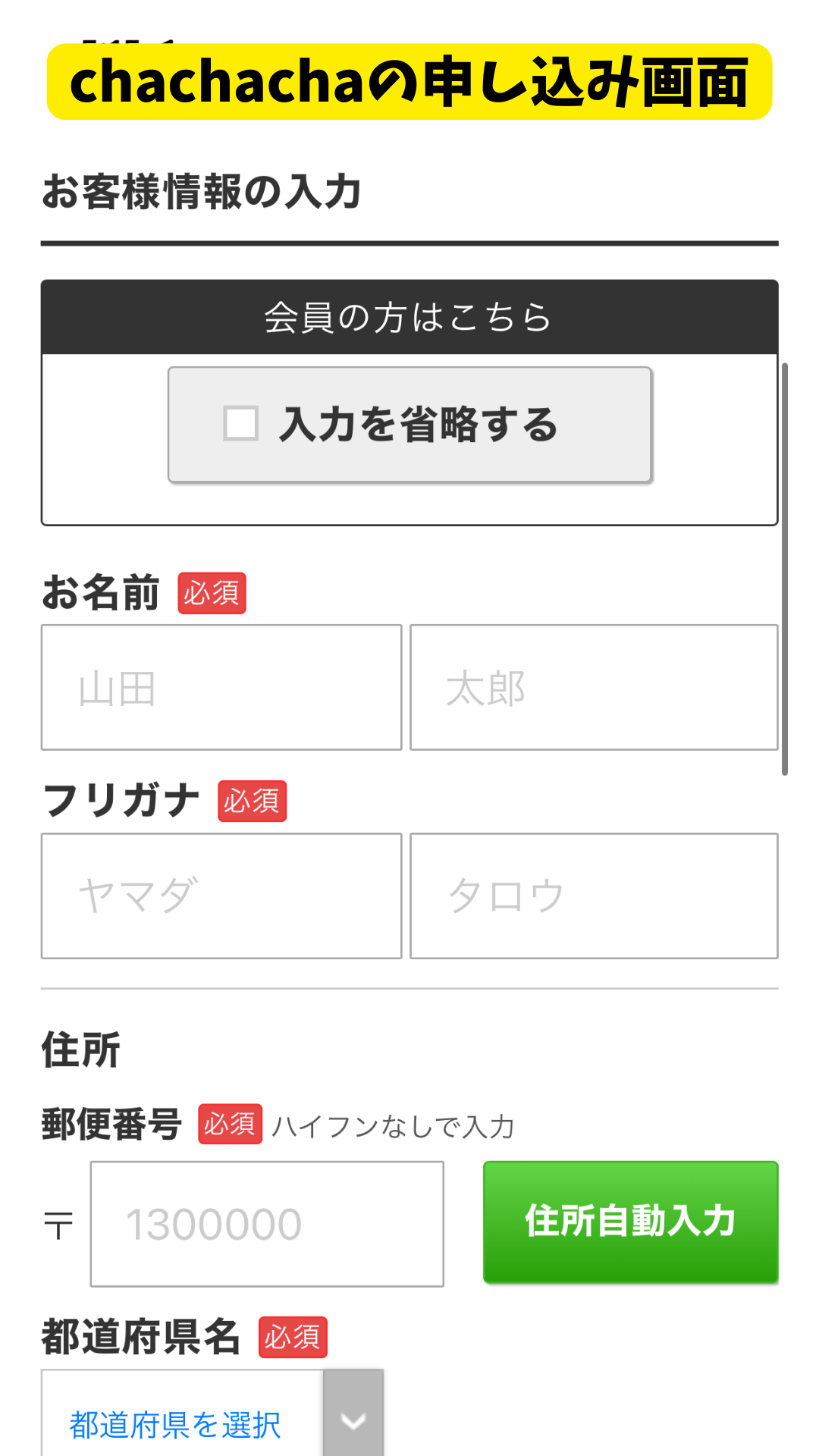Click the postal code field showing 1300000
This screenshot has width=819, height=1456.
[266, 1222]
